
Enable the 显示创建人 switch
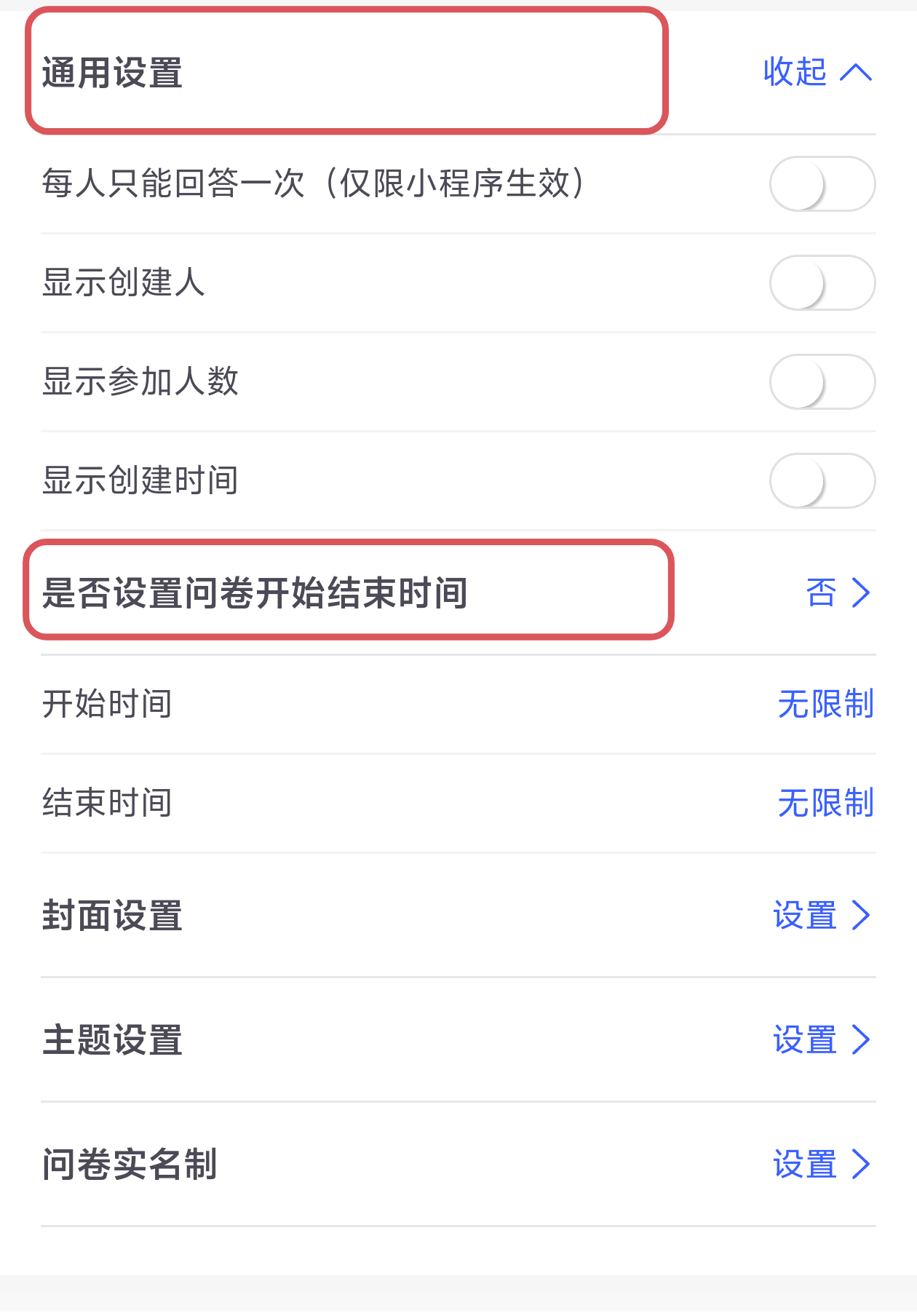[x=822, y=283]
